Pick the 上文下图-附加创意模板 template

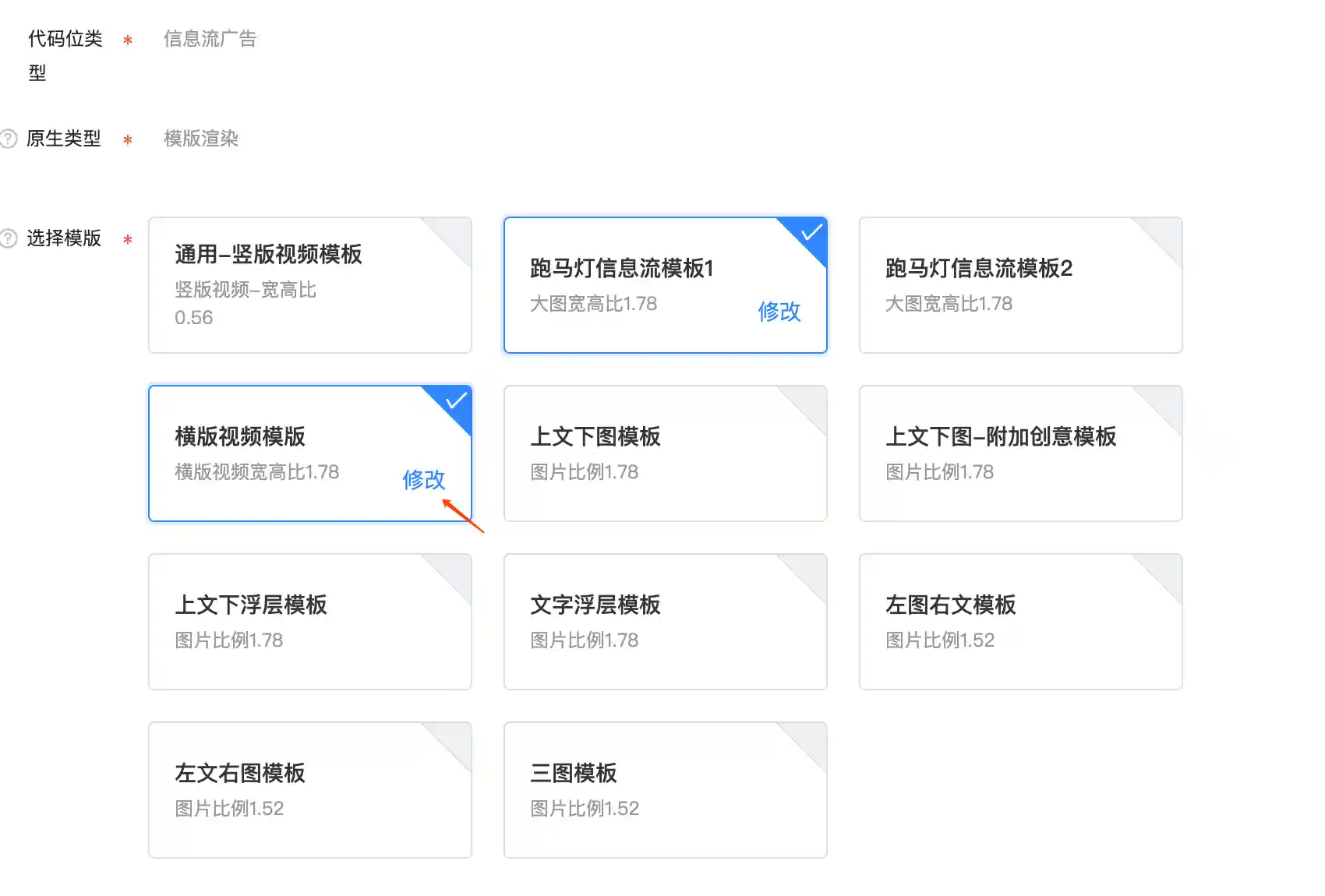1020,453
